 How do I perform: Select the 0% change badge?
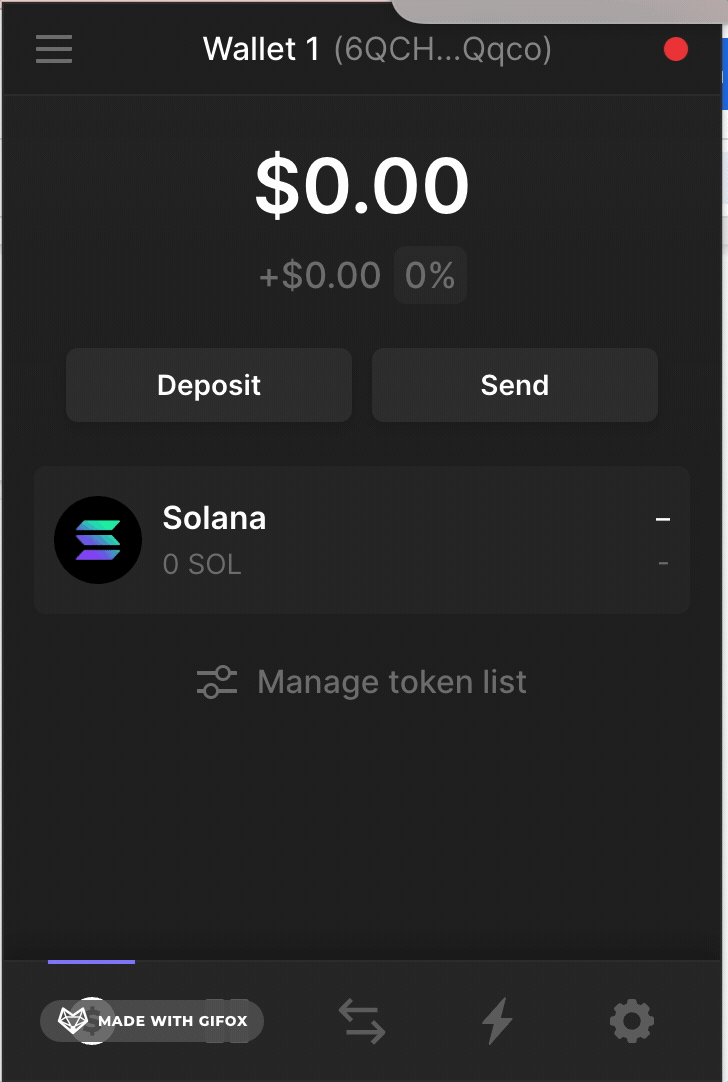(430, 275)
